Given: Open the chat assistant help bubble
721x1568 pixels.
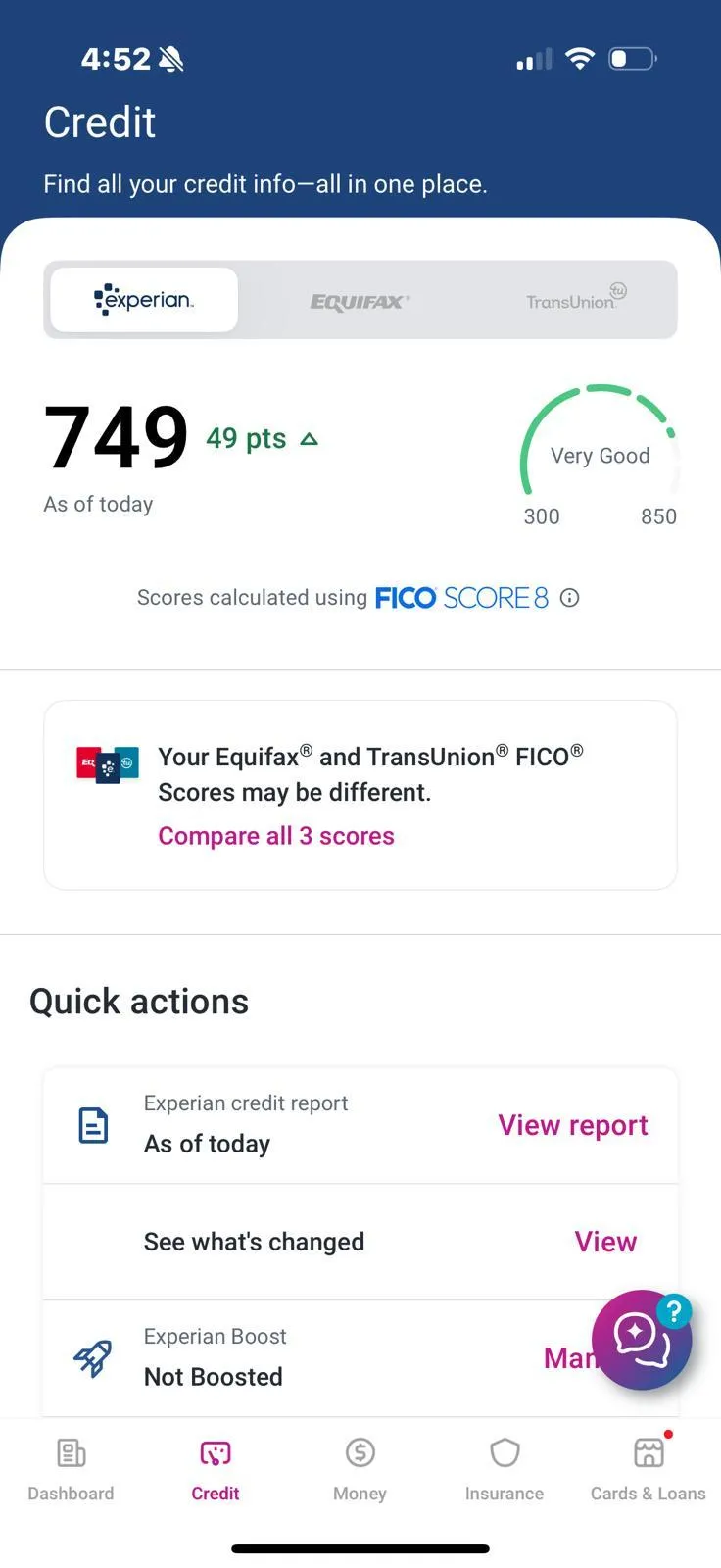Looking at the screenshot, I should tap(642, 1340).
